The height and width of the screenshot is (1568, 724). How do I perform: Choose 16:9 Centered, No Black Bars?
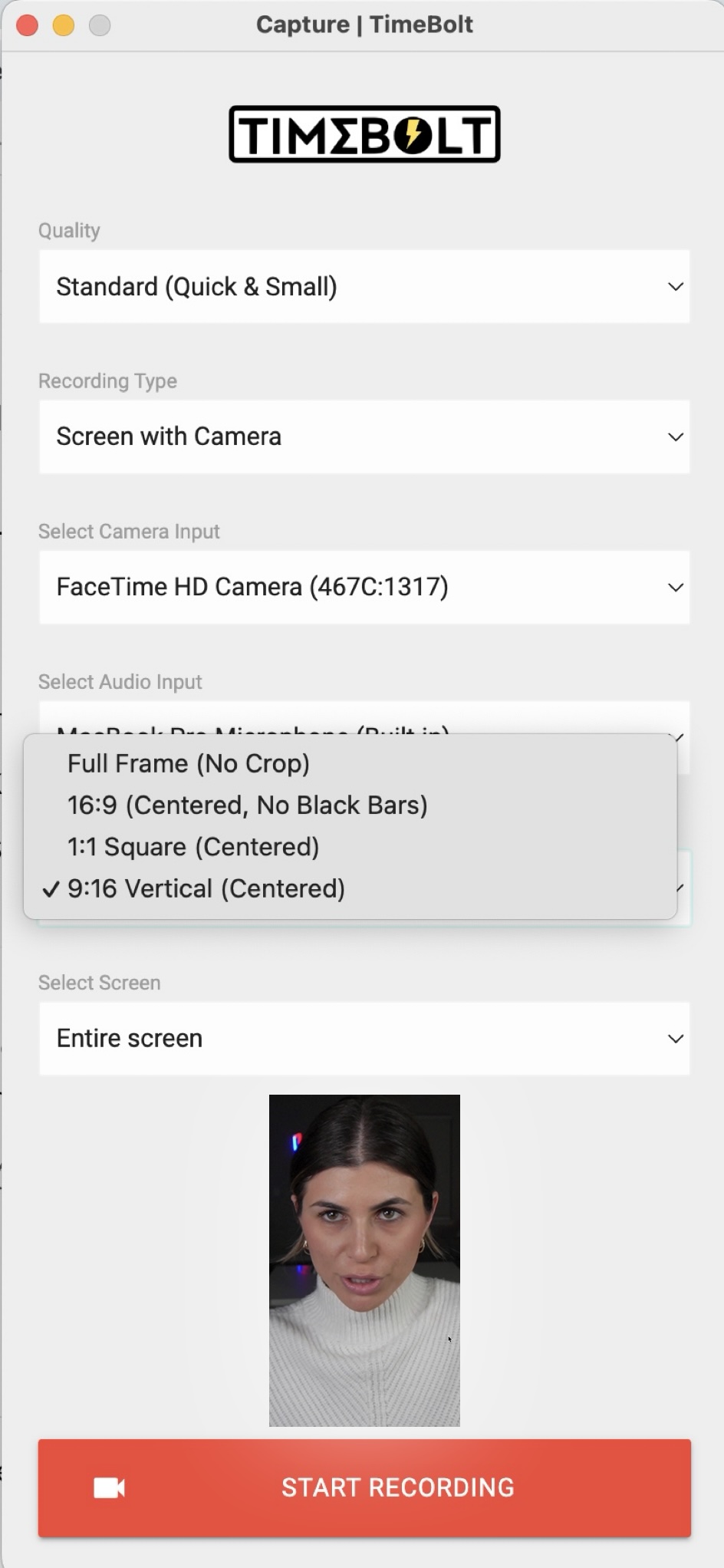pos(247,805)
